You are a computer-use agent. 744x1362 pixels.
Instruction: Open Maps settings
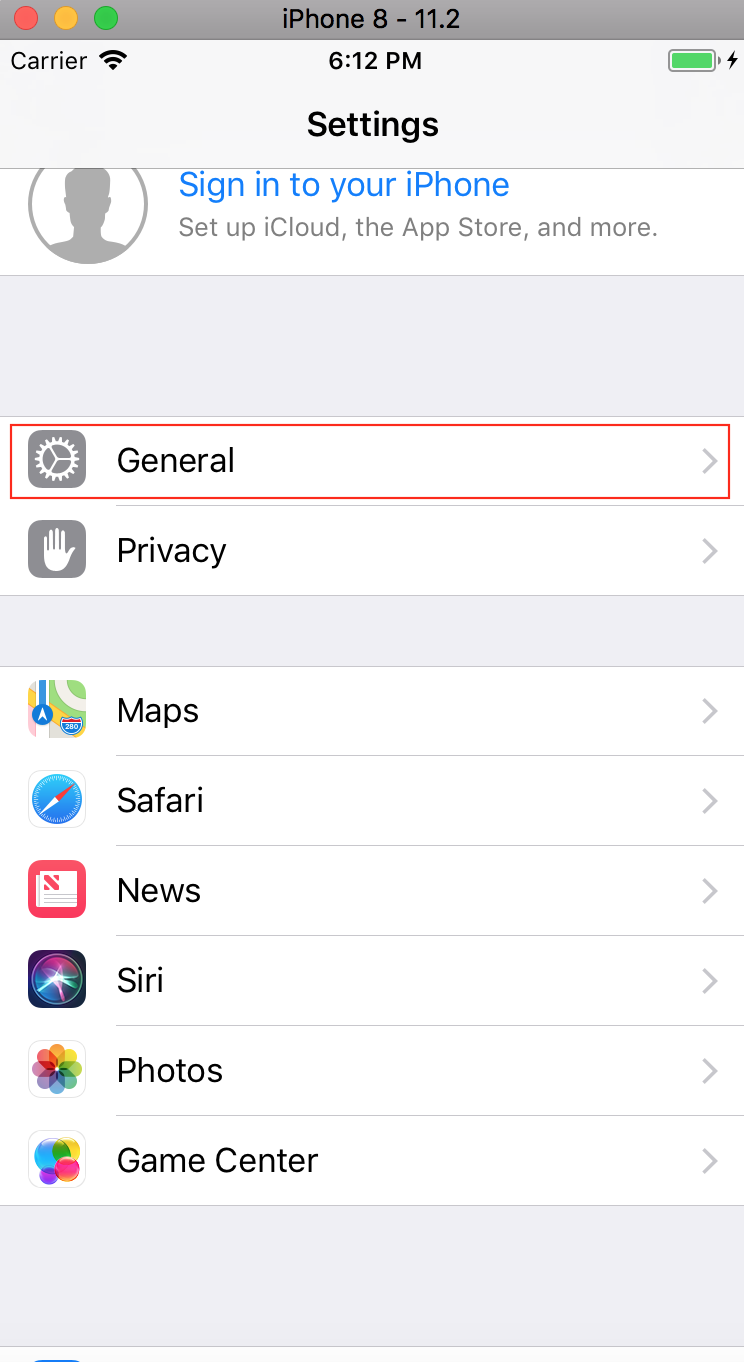coord(370,711)
